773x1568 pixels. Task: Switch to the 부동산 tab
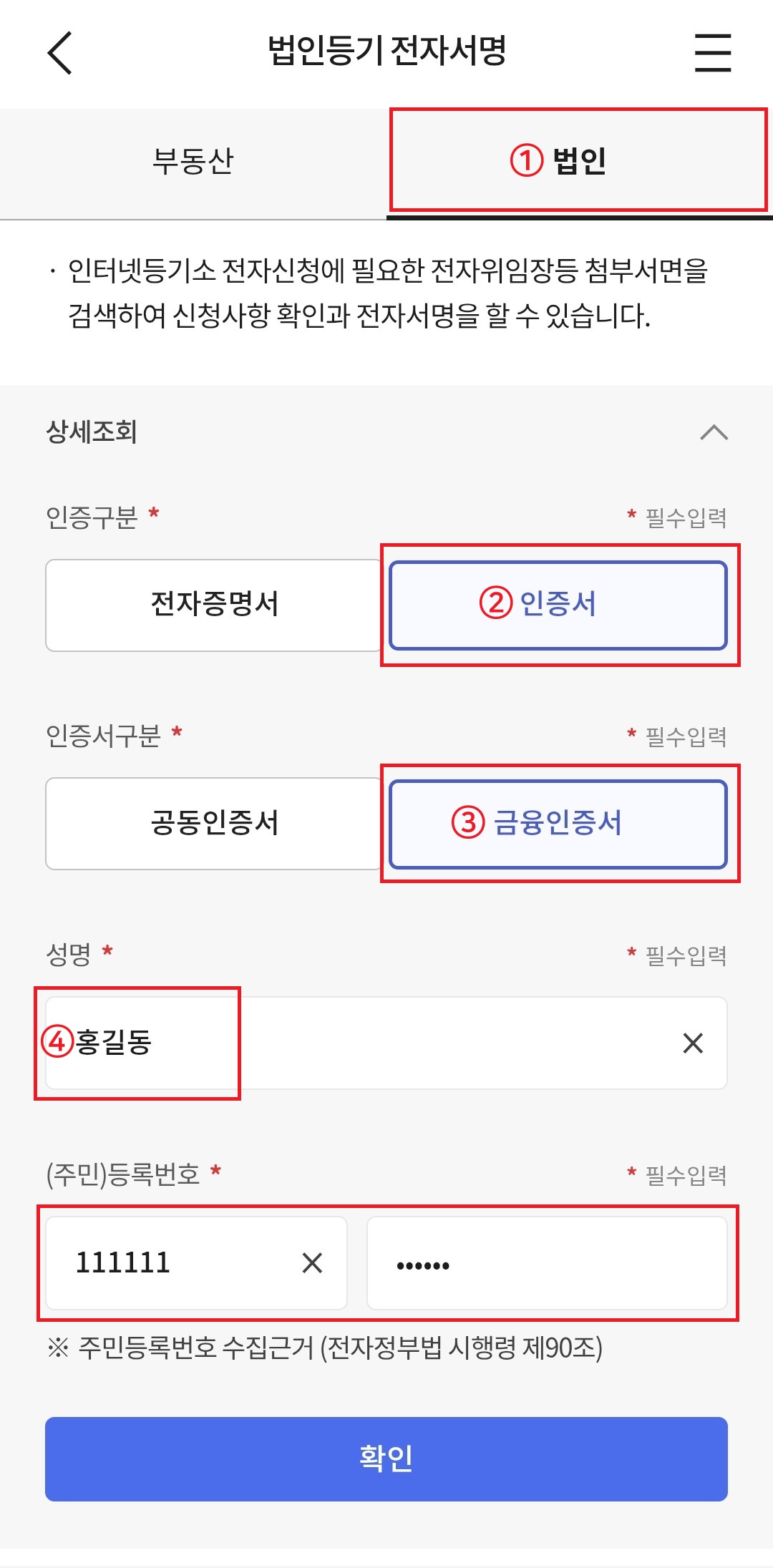click(193, 162)
